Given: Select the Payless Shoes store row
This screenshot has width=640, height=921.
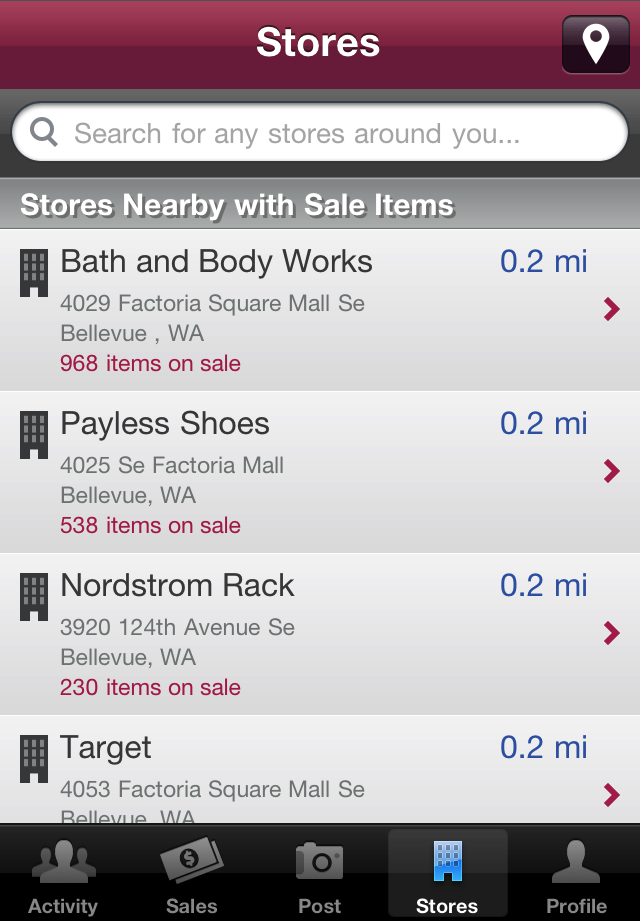Looking at the screenshot, I should 320,472.
